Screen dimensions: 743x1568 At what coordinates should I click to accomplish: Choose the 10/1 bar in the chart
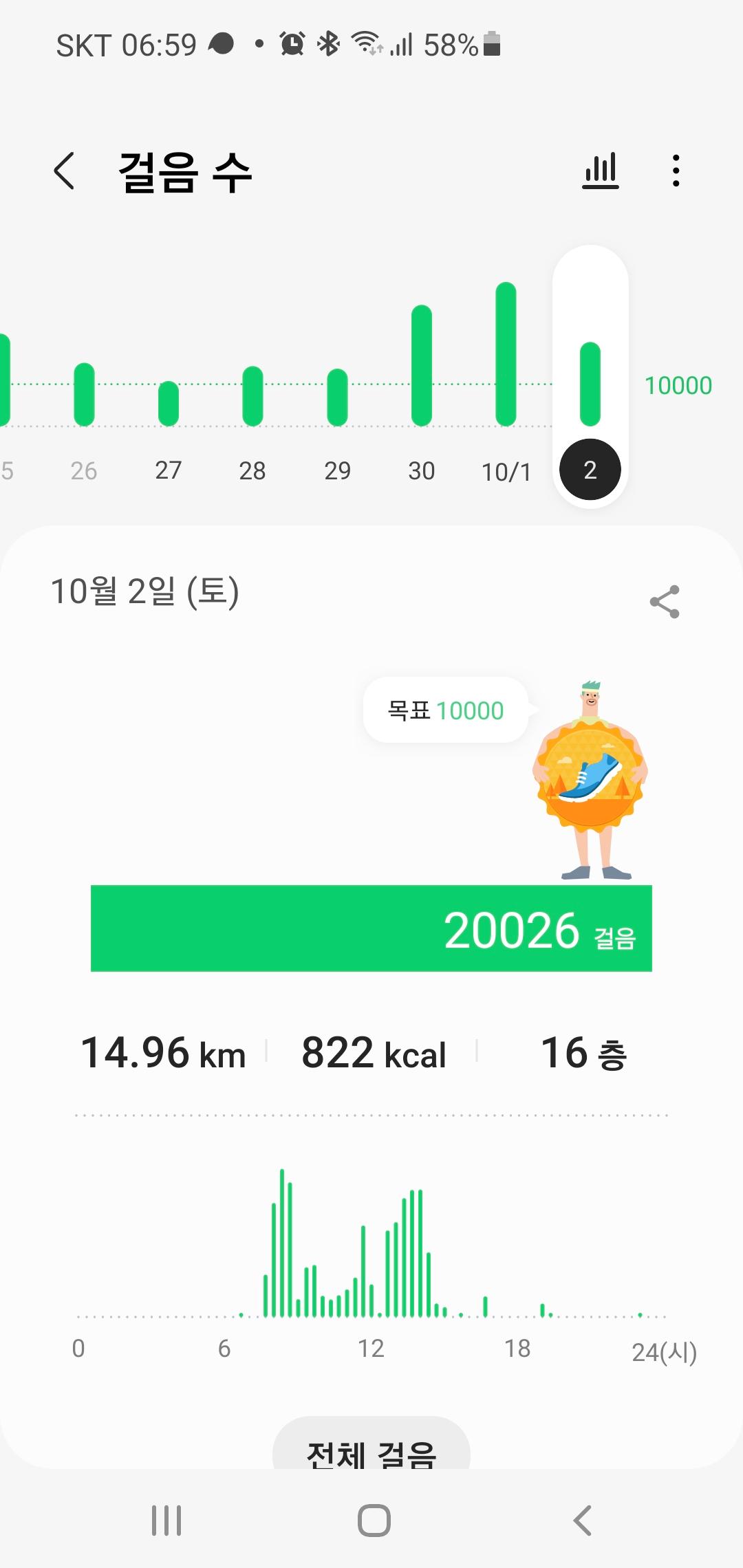click(x=506, y=355)
